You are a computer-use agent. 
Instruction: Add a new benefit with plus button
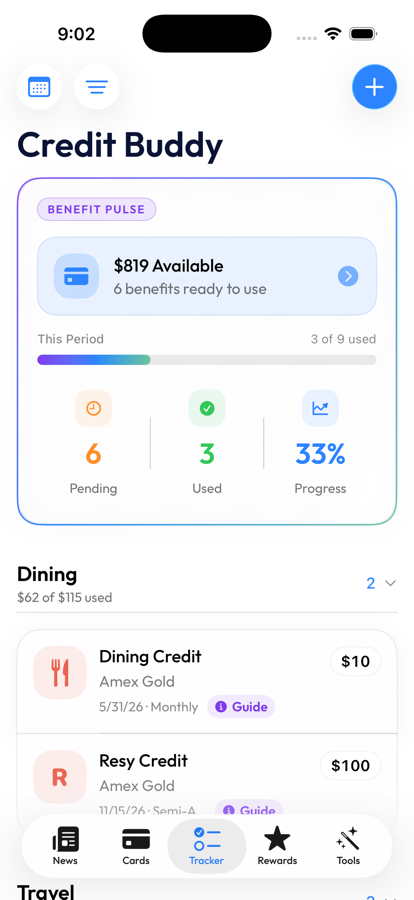374,87
